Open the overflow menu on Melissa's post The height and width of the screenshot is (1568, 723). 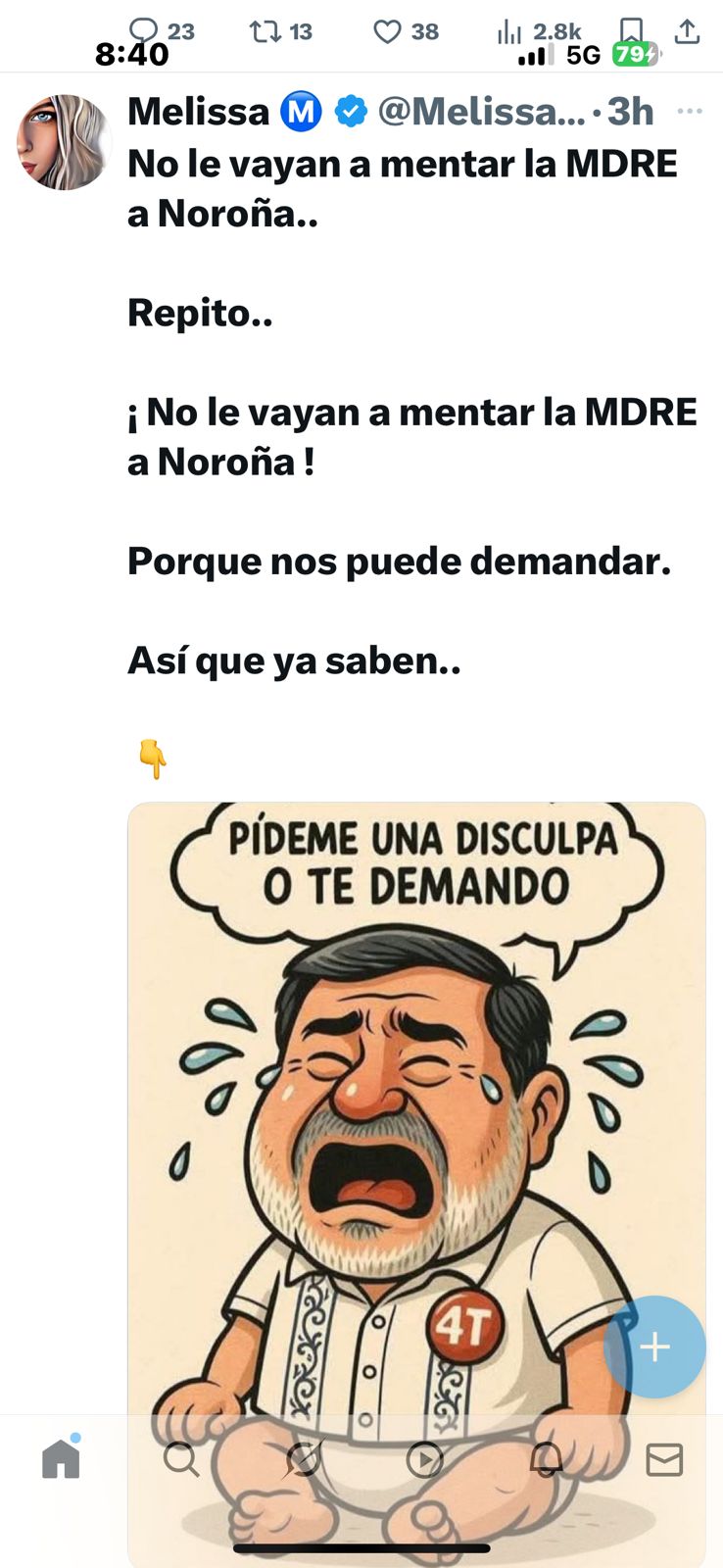(x=690, y=112)
